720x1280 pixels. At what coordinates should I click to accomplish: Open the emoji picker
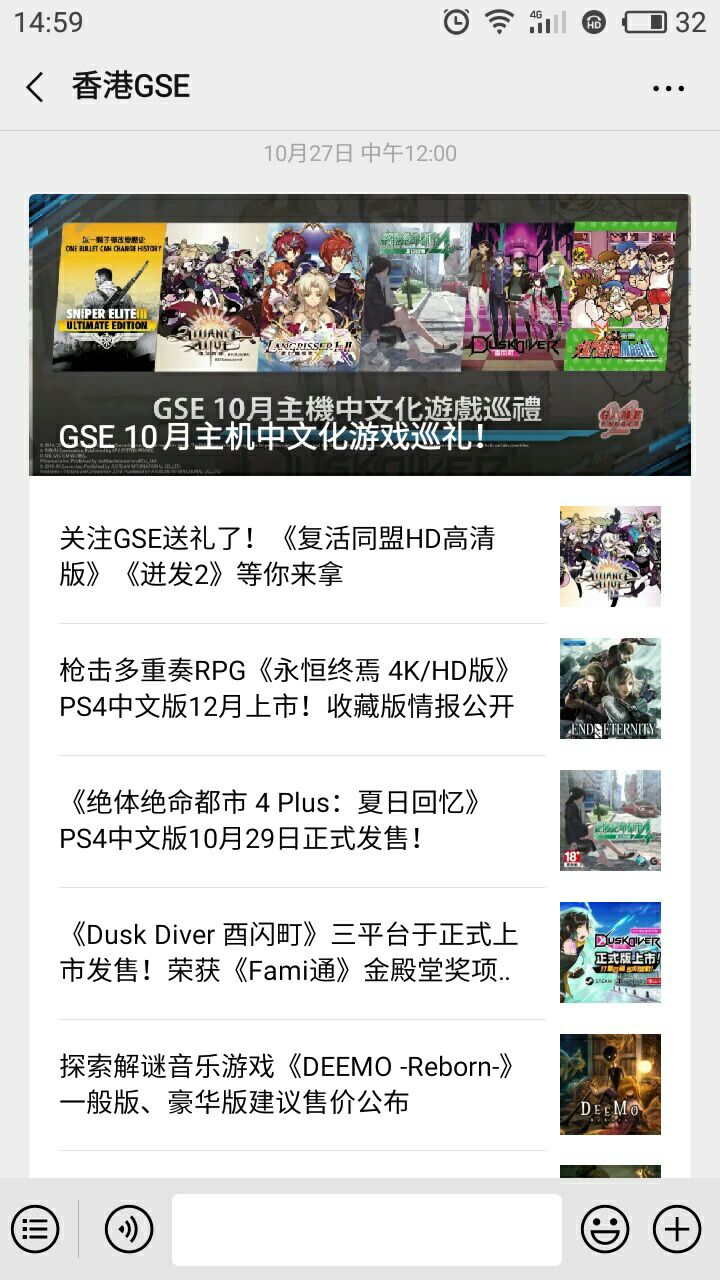[x=605, y=1228]
